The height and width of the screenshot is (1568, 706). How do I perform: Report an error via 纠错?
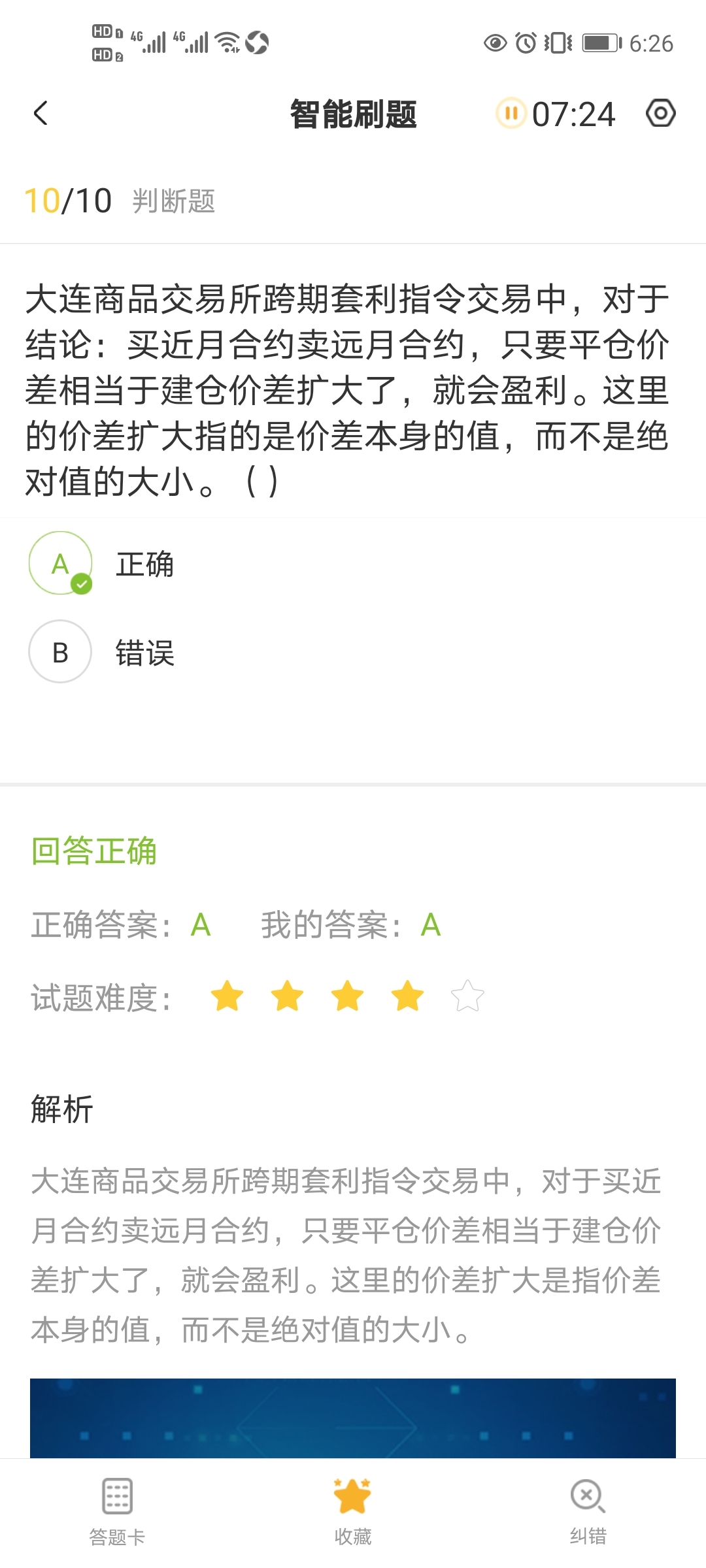[588, 1511]
